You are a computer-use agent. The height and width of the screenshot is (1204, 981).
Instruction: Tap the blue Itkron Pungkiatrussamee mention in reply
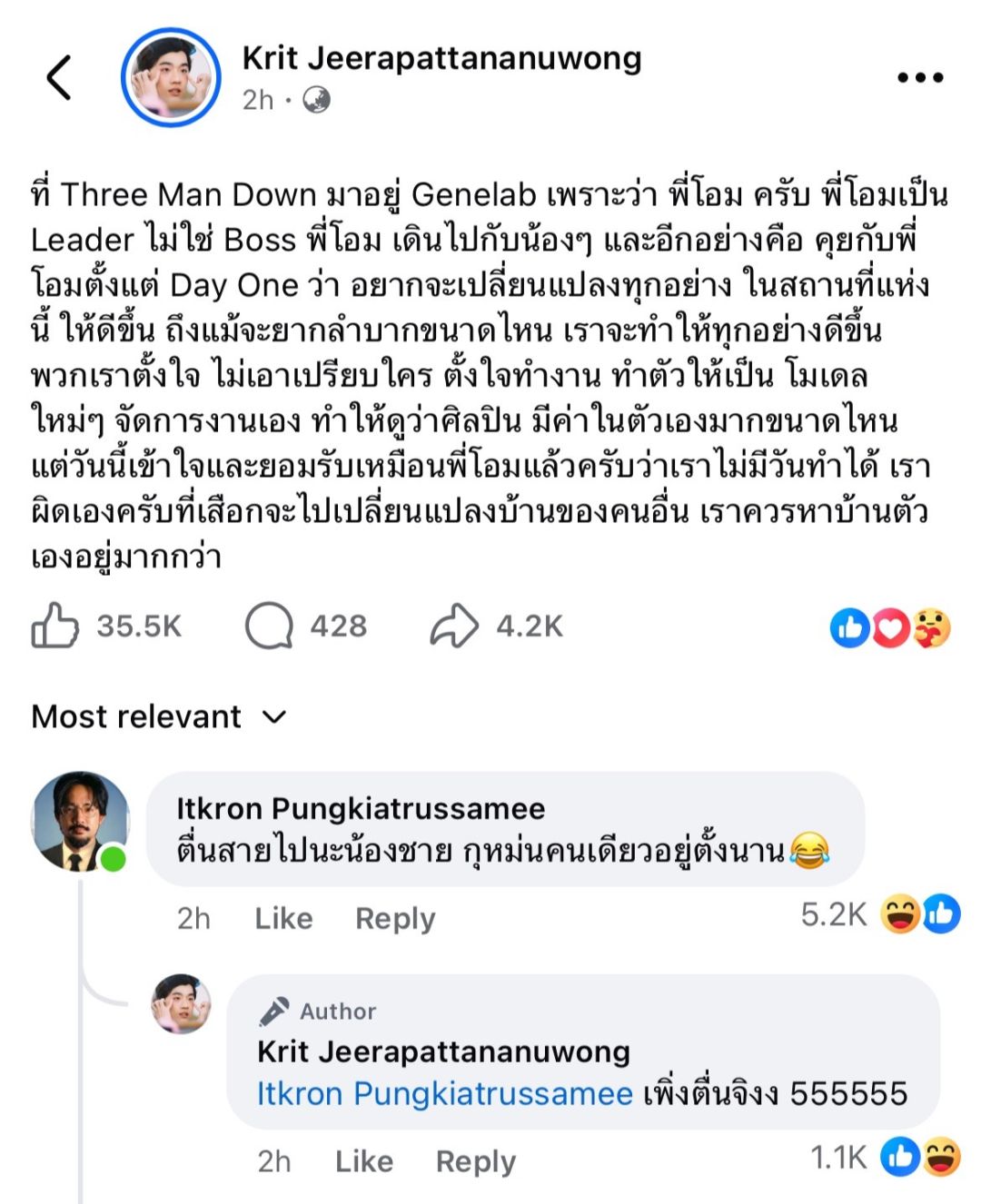point(444,1093)
